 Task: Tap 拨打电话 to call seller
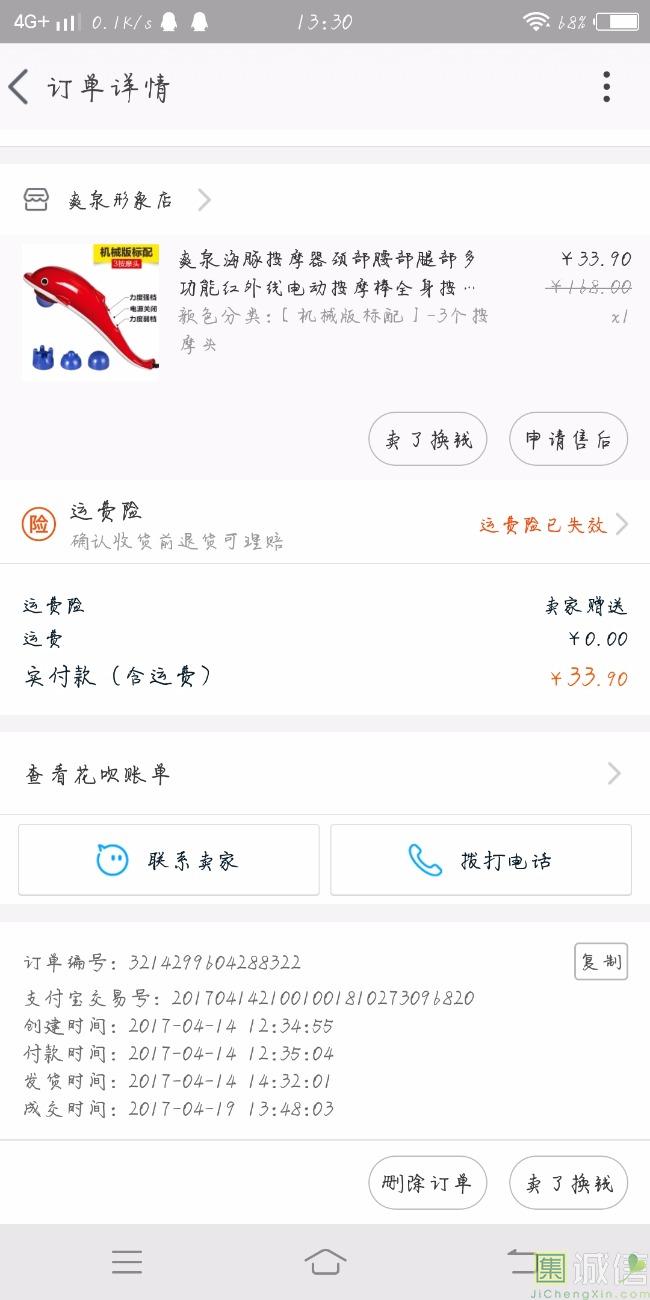pos(481,860)
